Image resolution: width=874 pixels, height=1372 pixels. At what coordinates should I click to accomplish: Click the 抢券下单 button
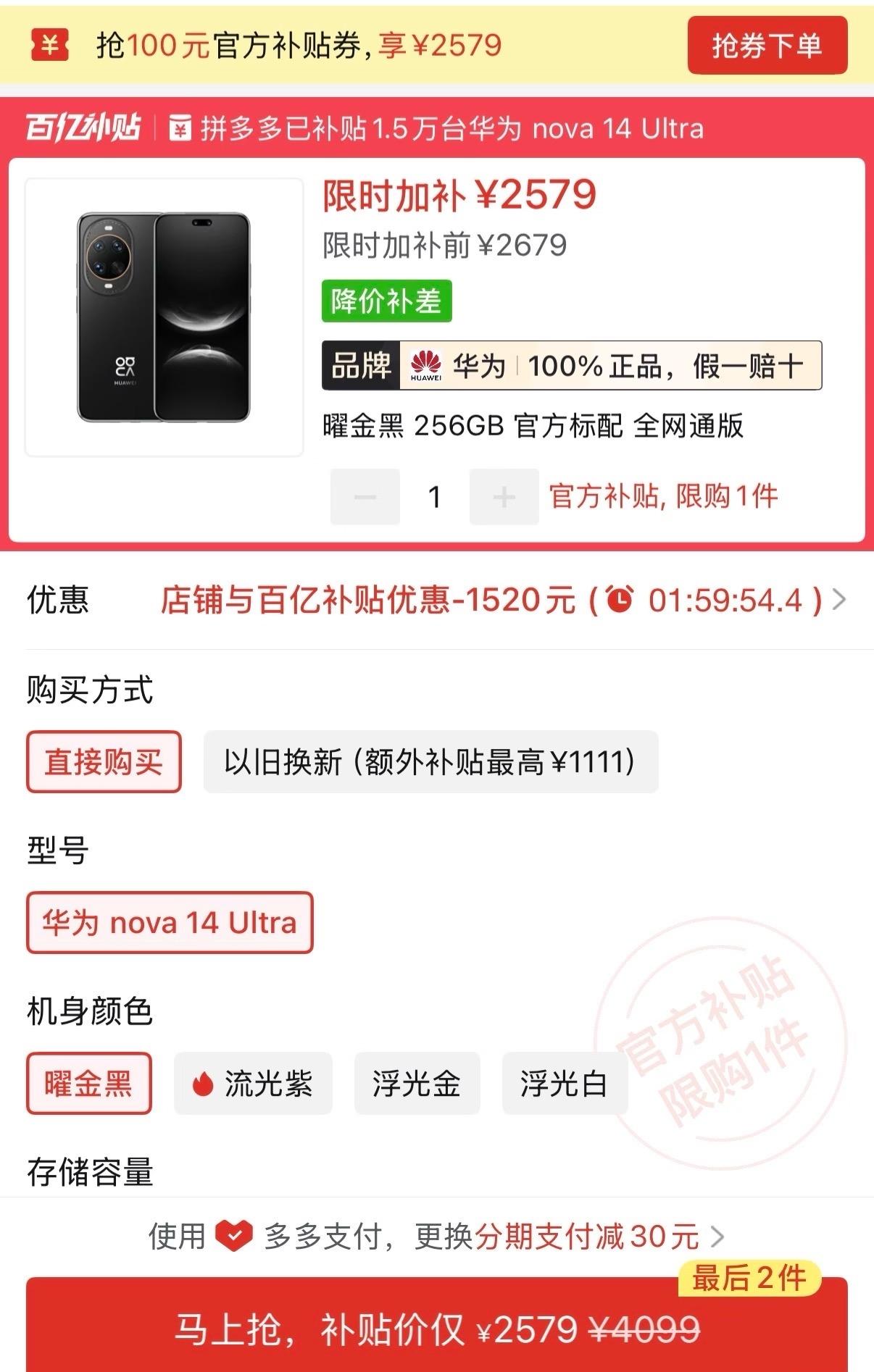click(x=766, y=46)
